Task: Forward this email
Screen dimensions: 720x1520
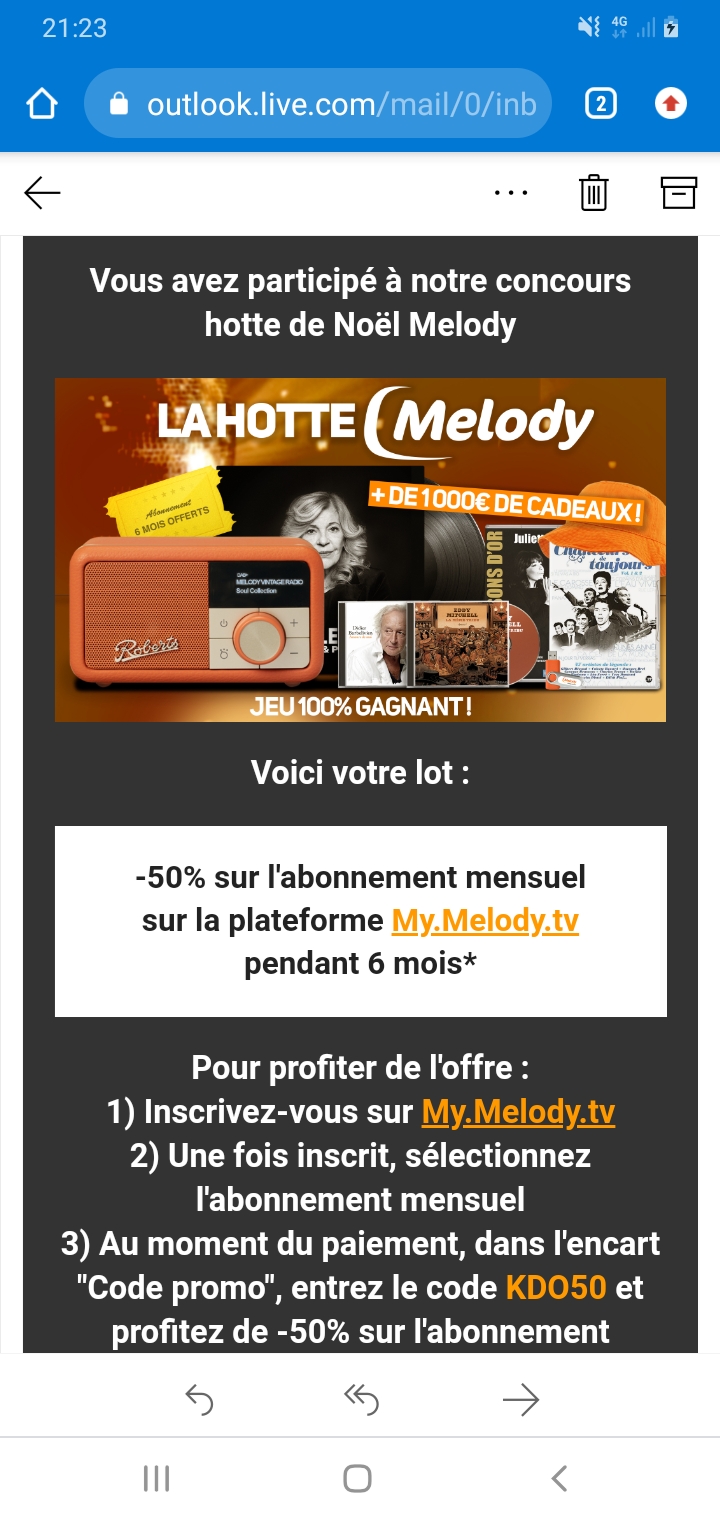Action: (x=521, y=1400)
